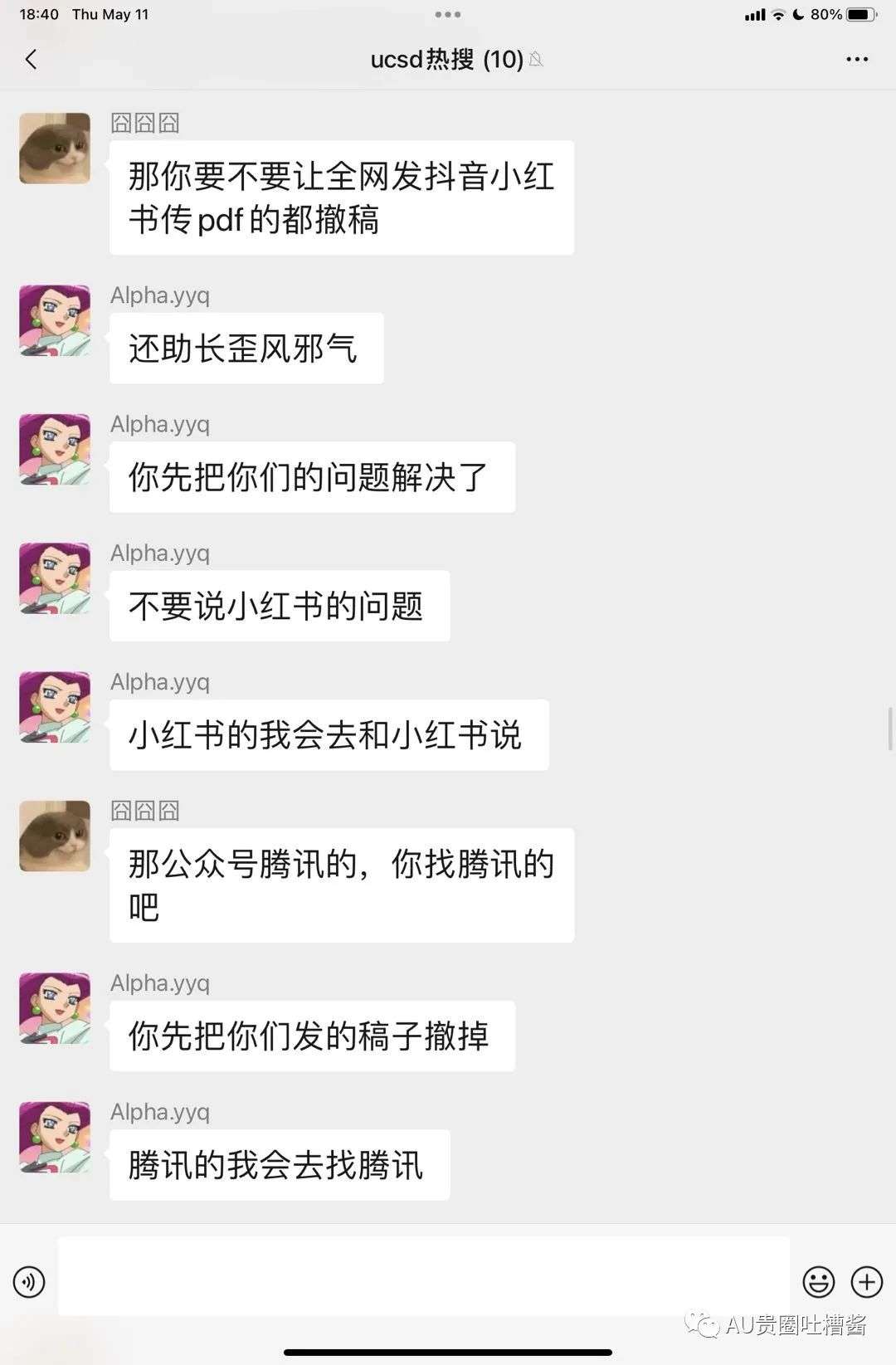Open 囧囧囧's avatar beside 那公众号腾讯的 message
The width and height of the screenshot is (896, 1365).
point(55,836)
